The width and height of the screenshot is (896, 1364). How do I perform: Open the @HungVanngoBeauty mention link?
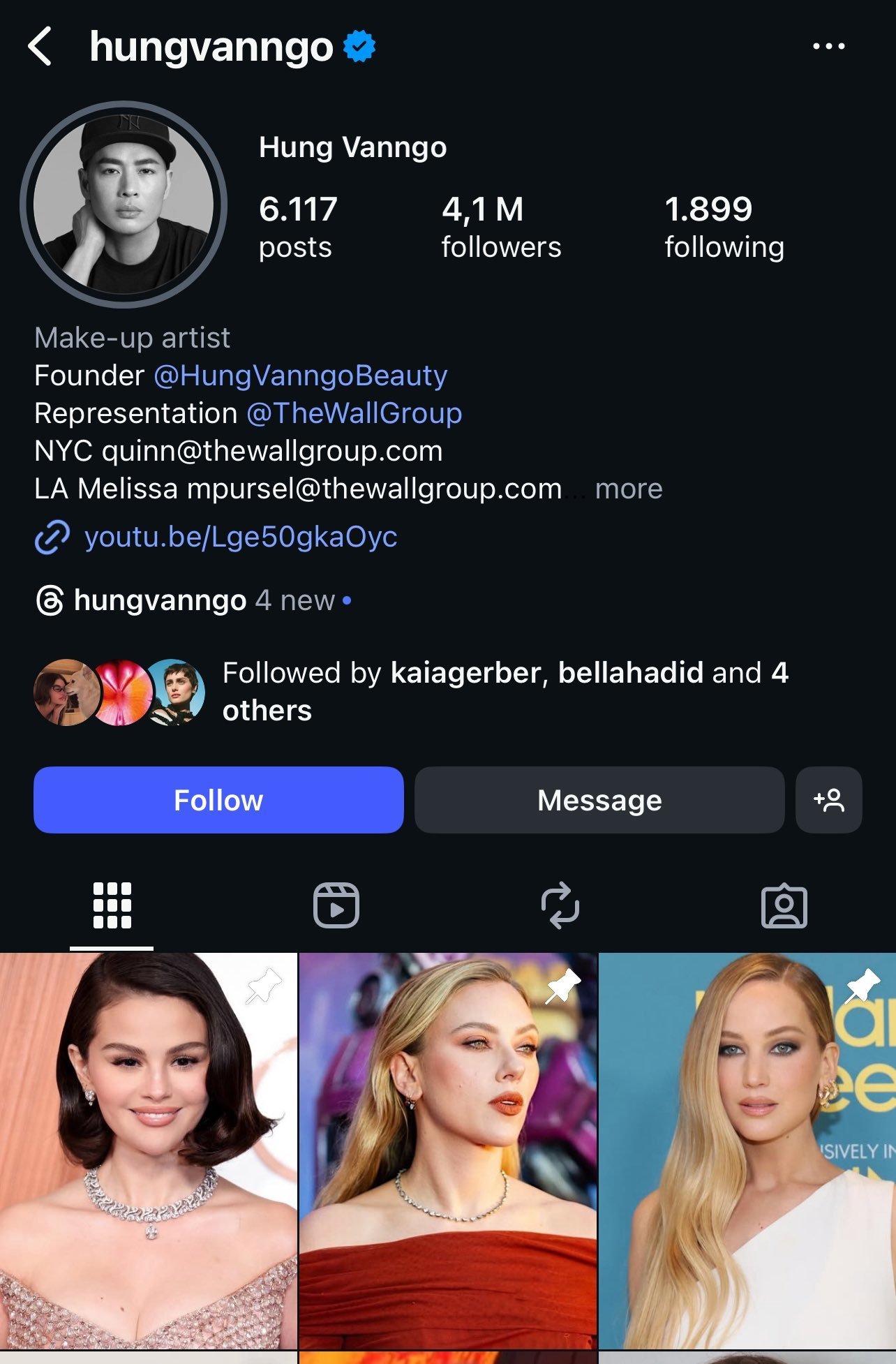click(300, 376)
